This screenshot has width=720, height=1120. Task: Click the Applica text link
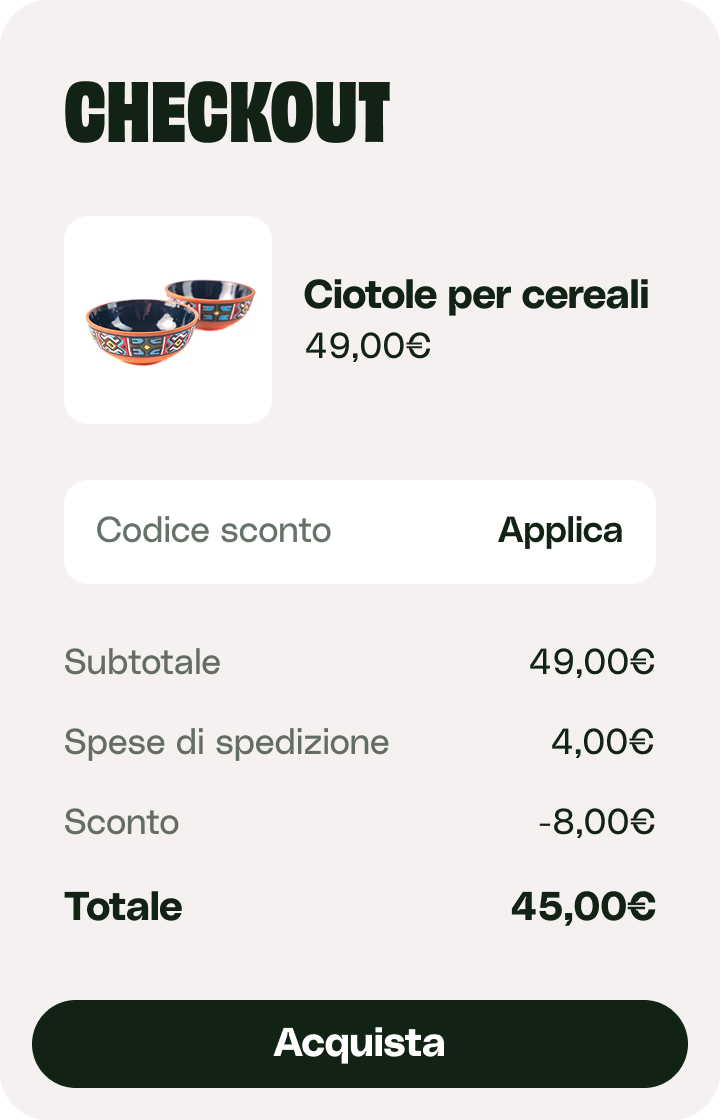(561, 530)
